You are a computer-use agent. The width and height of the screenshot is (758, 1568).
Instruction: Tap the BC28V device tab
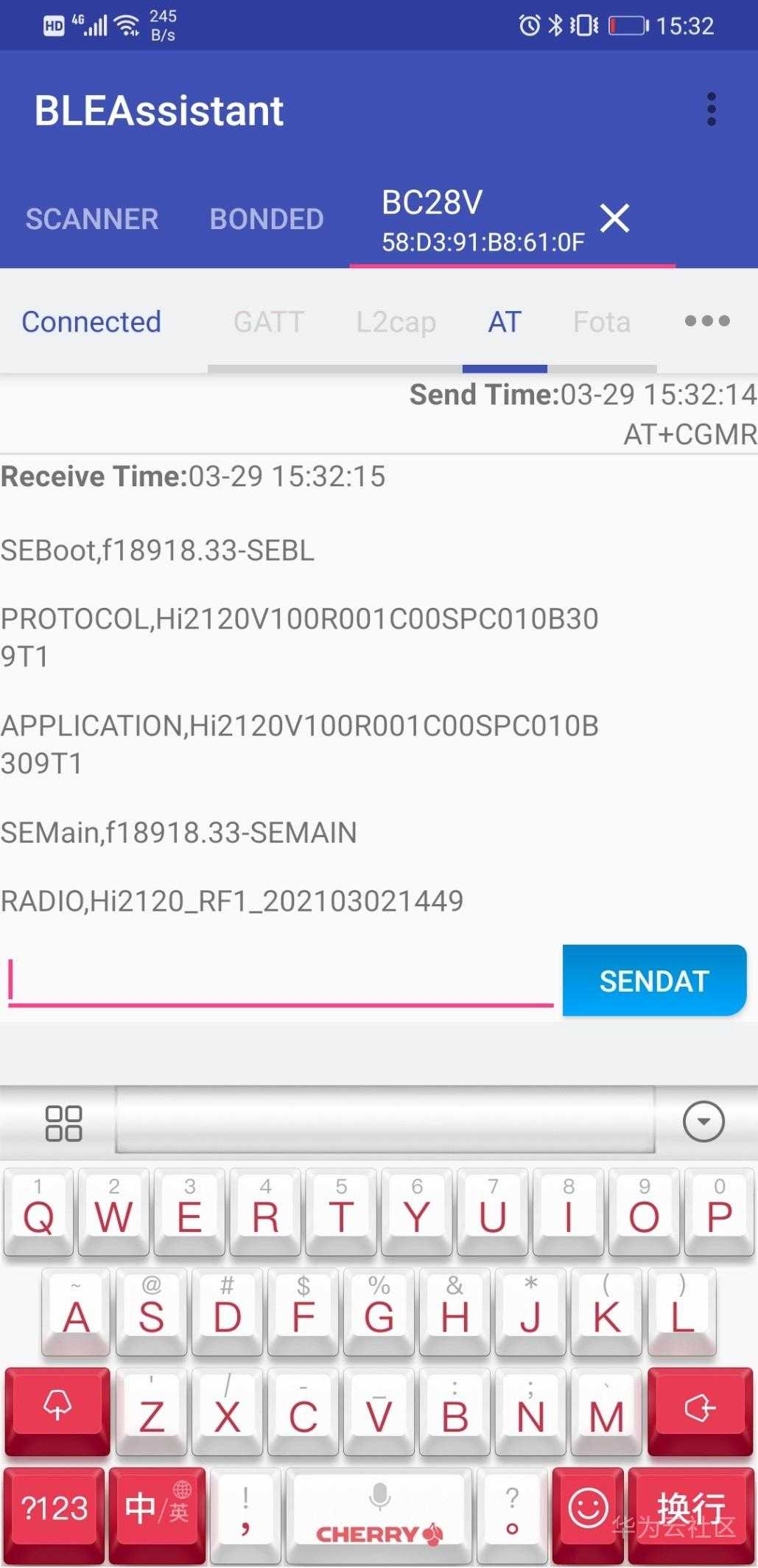point(482,220)
